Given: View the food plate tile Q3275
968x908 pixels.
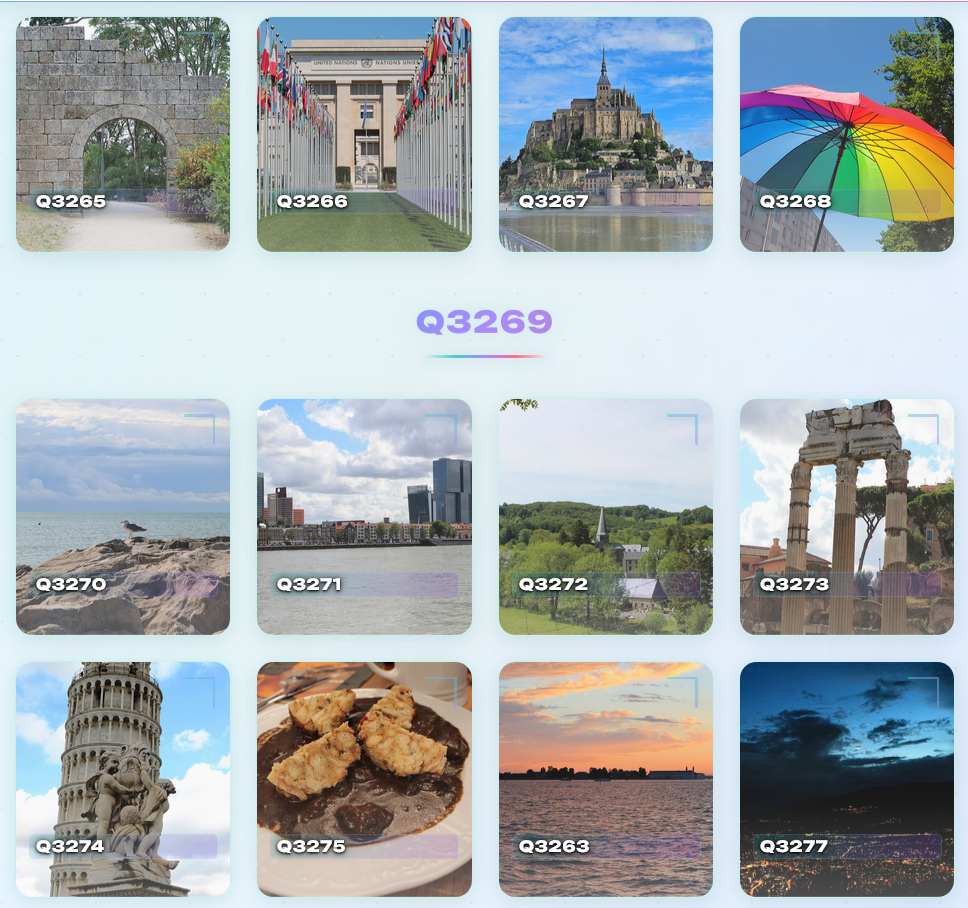Looking at the screenshot, I should (364, 779).
